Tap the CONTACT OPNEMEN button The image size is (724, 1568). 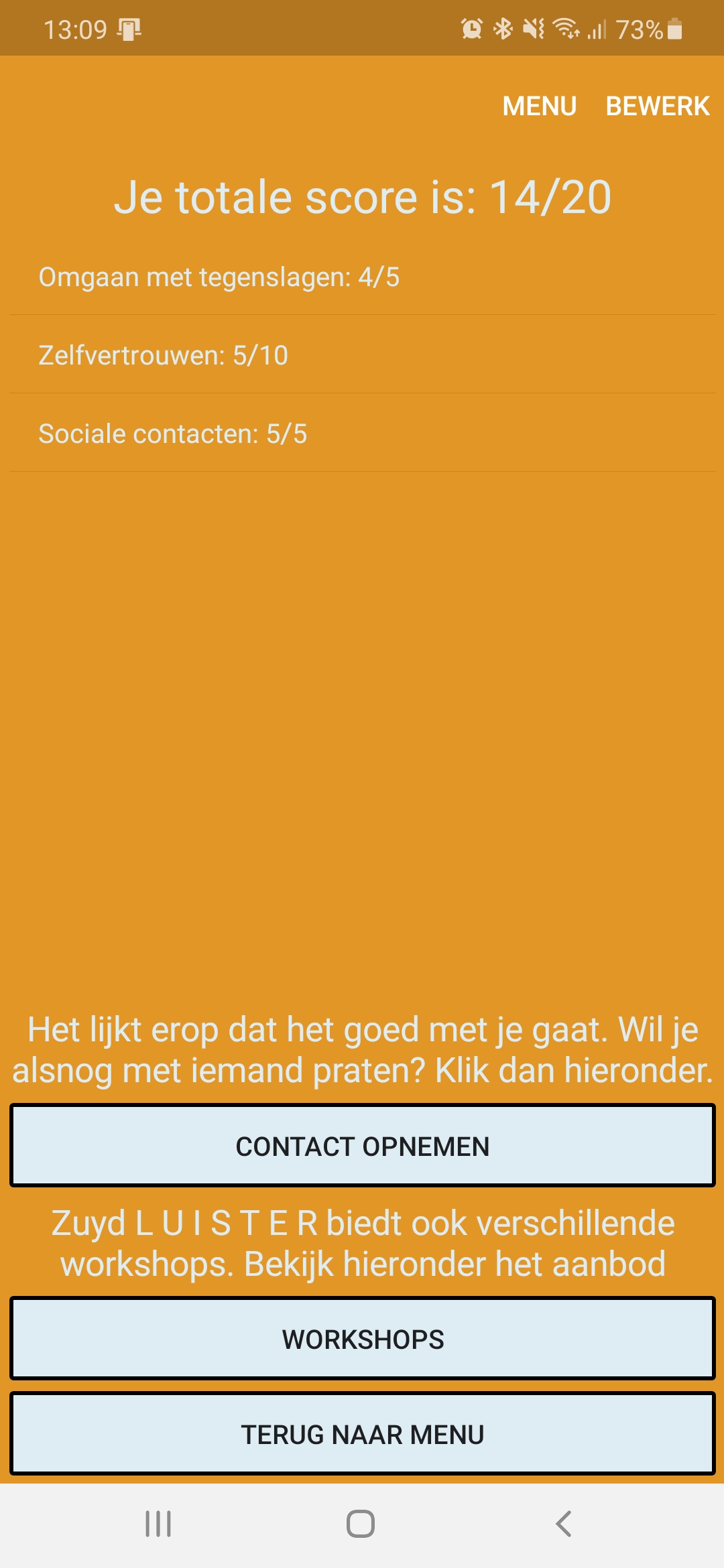click(362, 1146)
